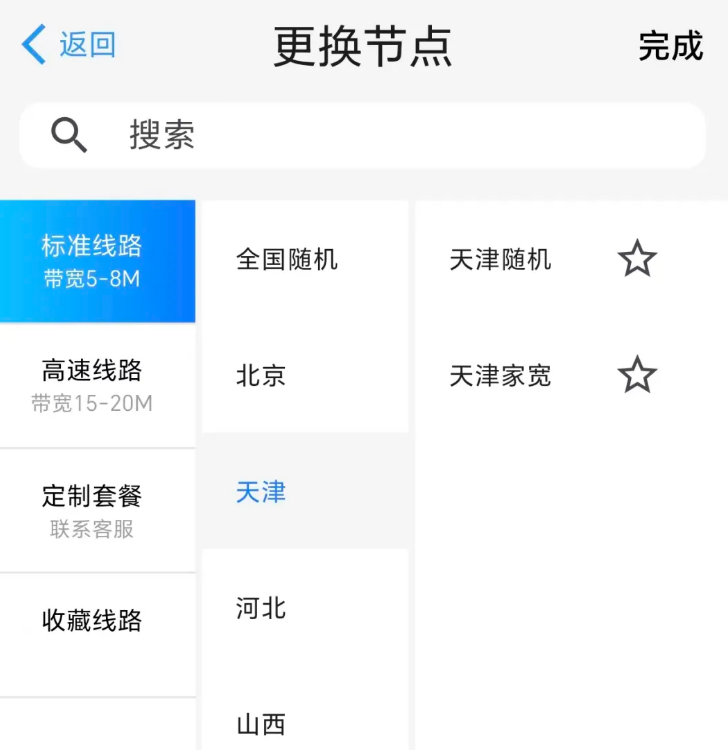Screen dimensions: 728x750
Task: Select 河北 region
Action: (x=262, y=608)
